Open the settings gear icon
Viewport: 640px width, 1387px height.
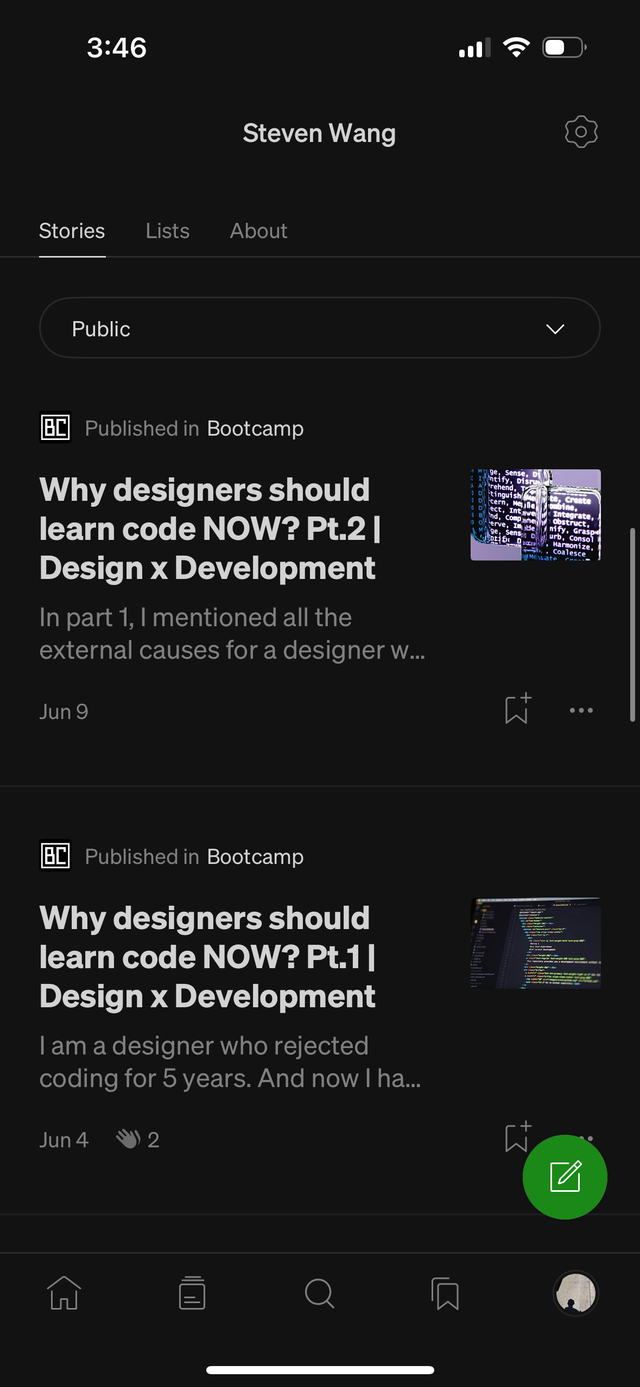point(581,132)
